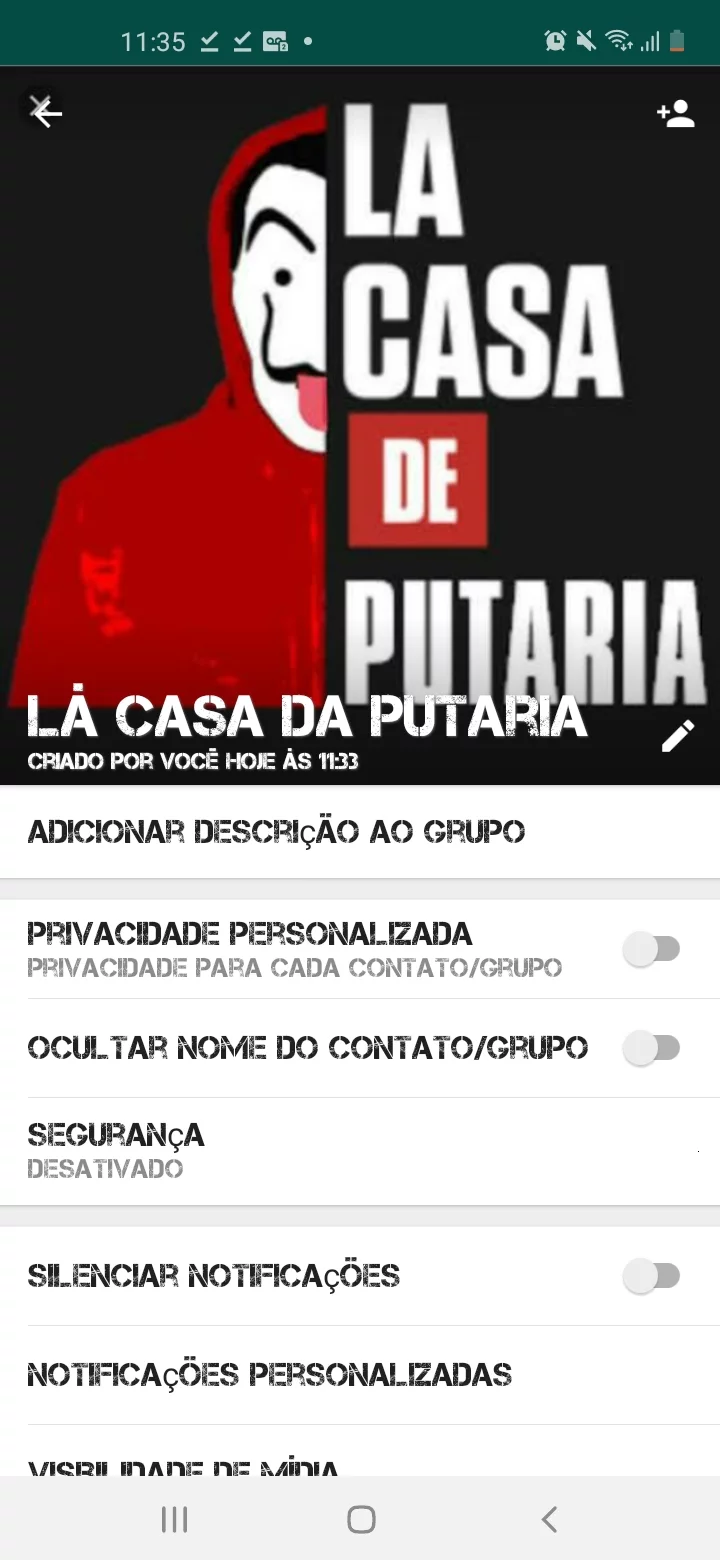
Task: Edit the group name with the pencil
Action: tap(678, 736)
